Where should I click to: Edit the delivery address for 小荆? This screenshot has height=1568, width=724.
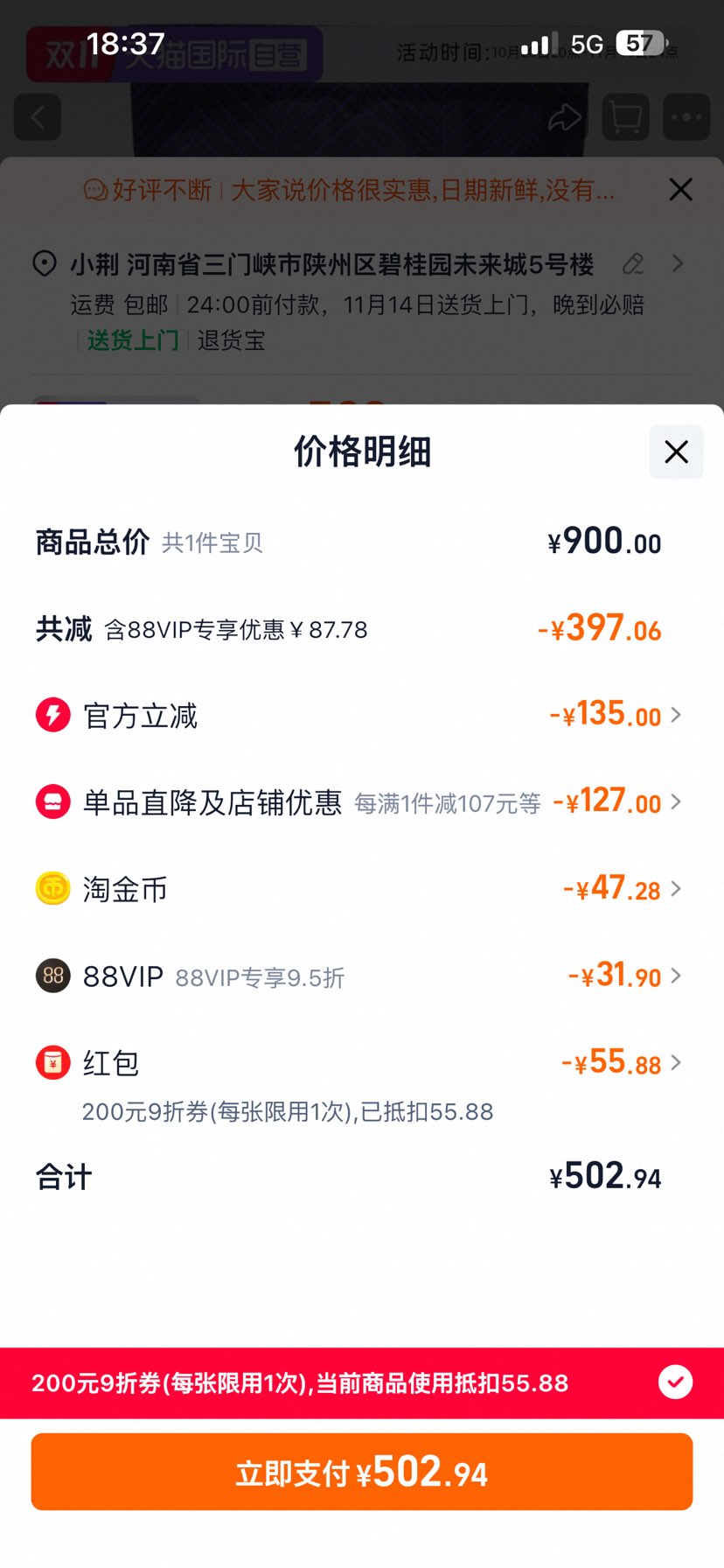tap(633, 263)
